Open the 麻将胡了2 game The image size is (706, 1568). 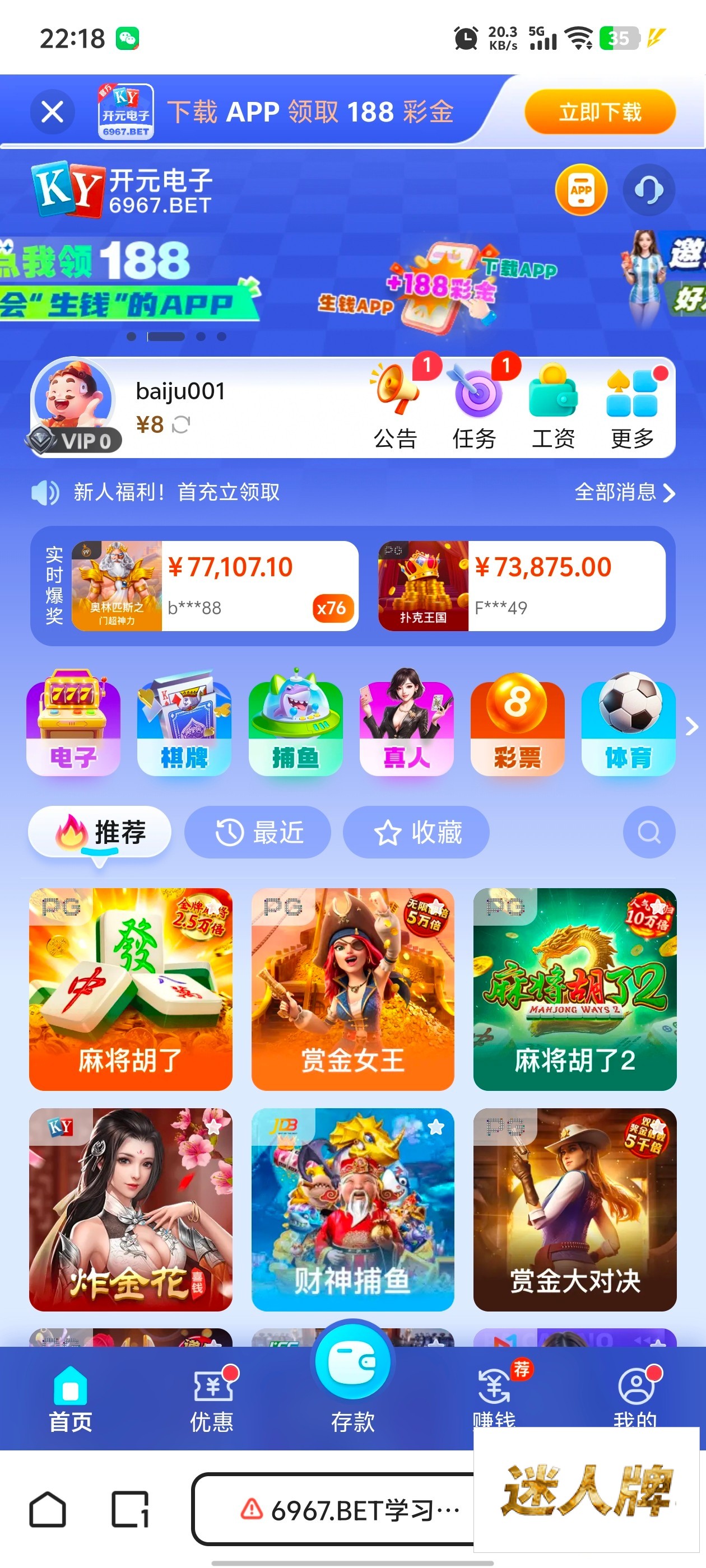click(574, 988)
